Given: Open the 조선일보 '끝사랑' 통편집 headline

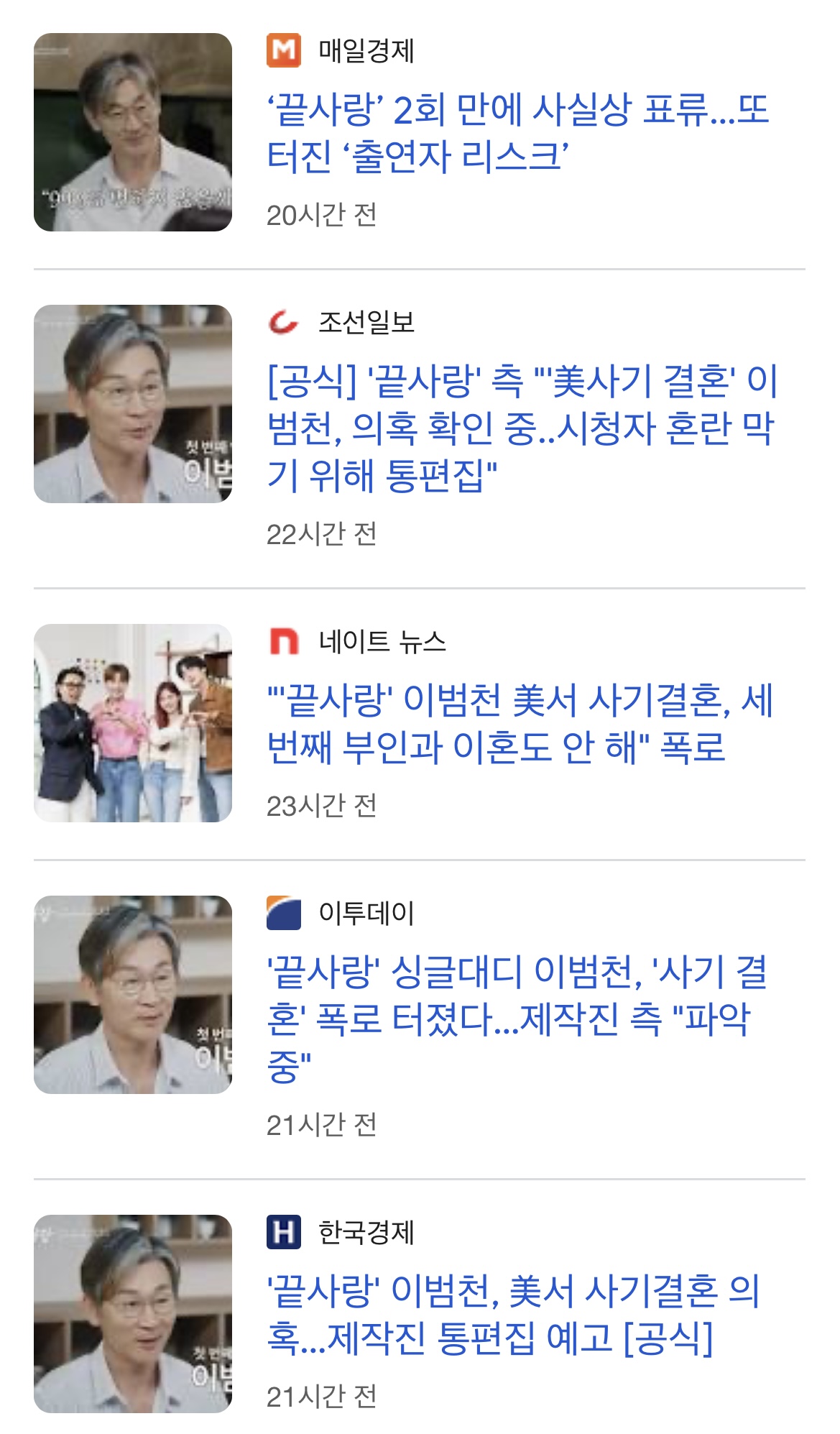Looking at the screenshot, I should pyautogui.click(x=522, y=428).
